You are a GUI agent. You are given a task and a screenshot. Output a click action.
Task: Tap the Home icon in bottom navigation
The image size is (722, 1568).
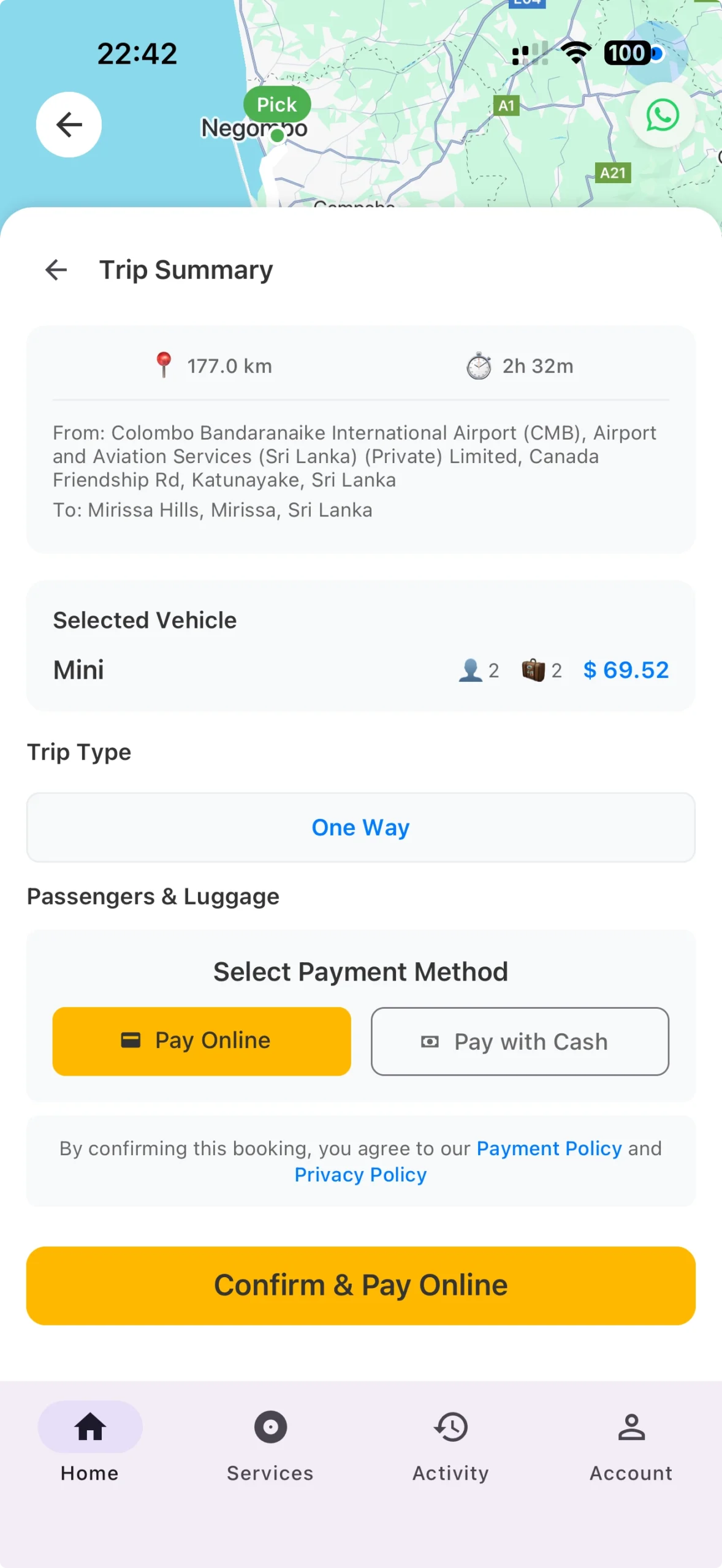89,1427
